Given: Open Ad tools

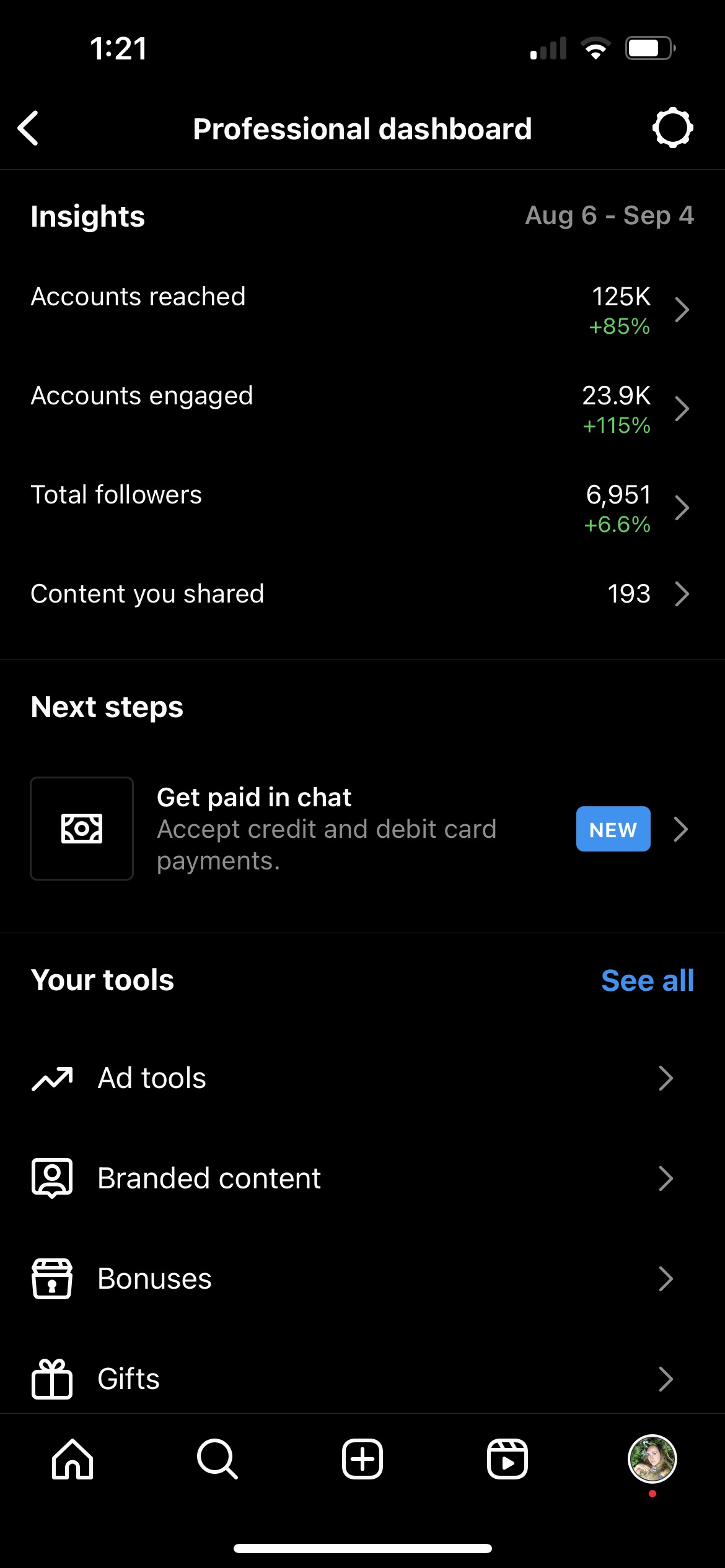Looking at the screenshot, I should tap(362, 1078).
